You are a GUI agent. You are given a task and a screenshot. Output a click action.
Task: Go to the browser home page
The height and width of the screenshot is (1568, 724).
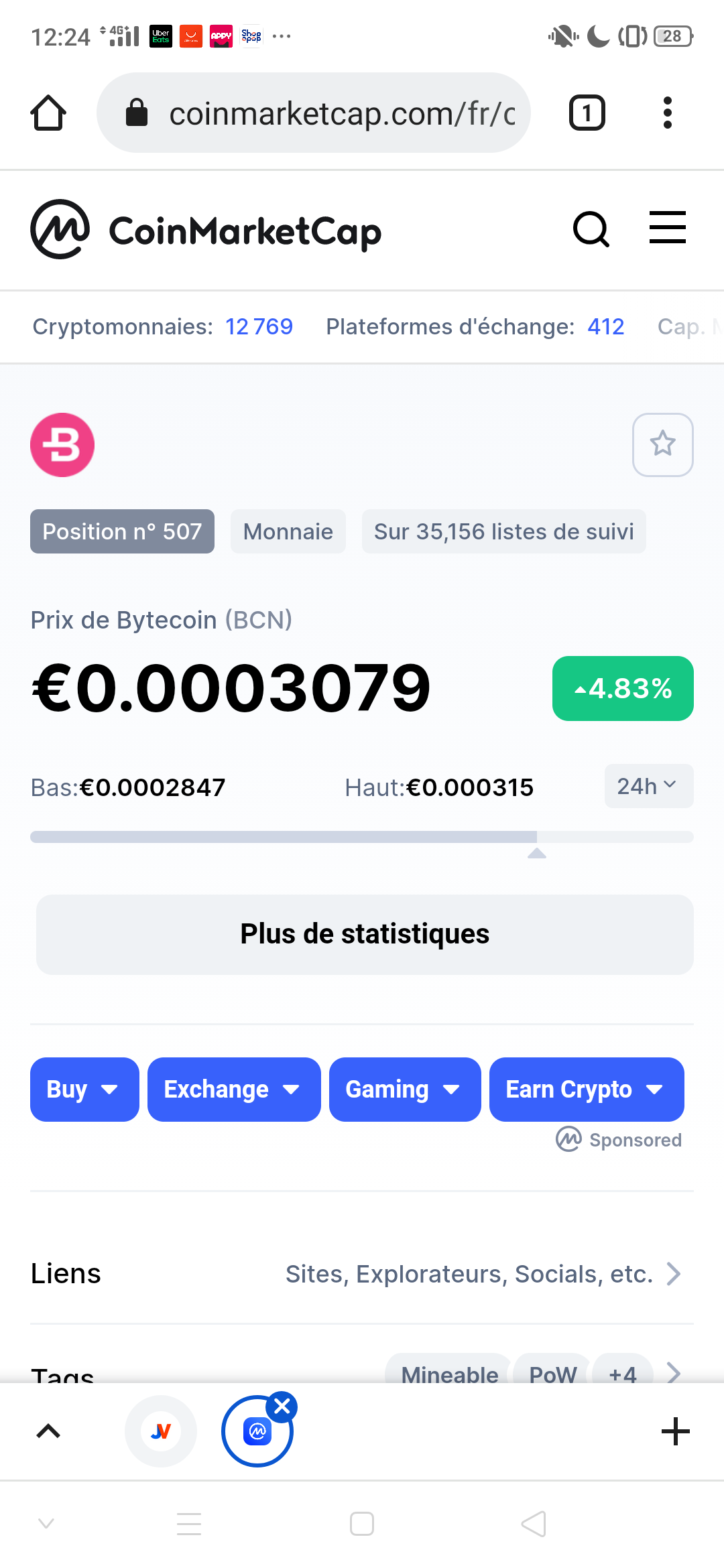coord(48,113)
